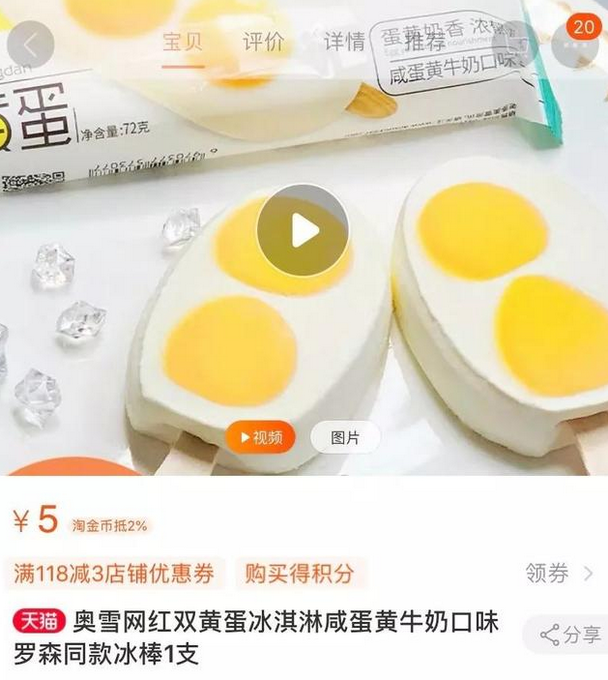
Task: Select the 视频 media chip
Action: (x=261, y=437)
